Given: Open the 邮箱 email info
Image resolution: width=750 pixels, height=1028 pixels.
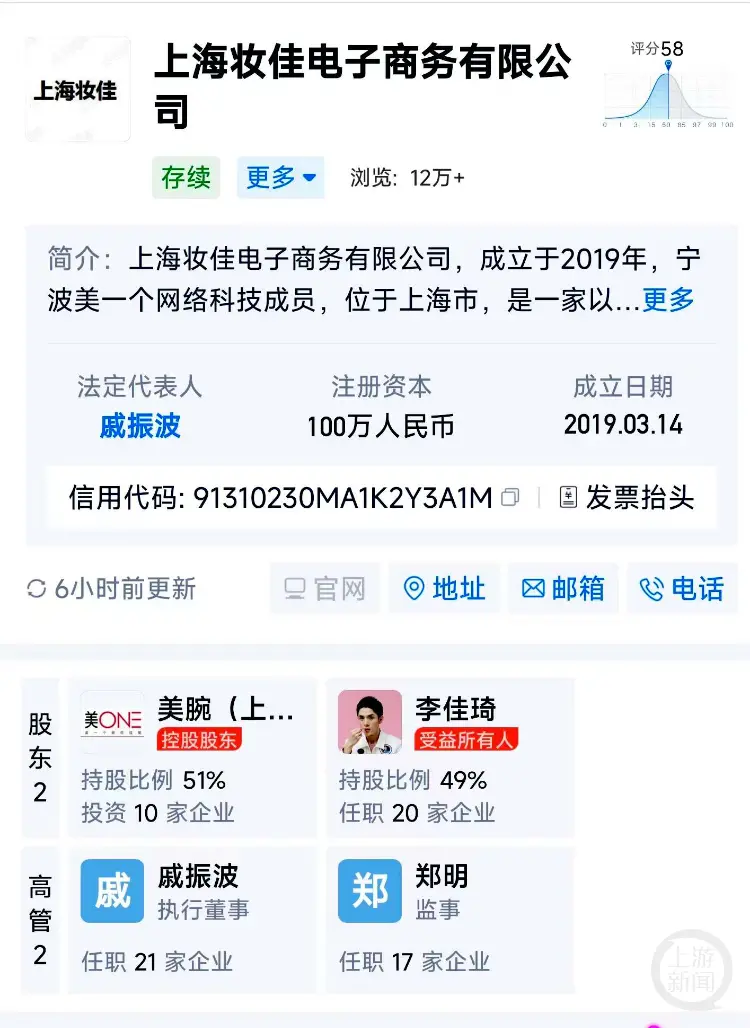Looking at the screenshot, I should [563, 589].
